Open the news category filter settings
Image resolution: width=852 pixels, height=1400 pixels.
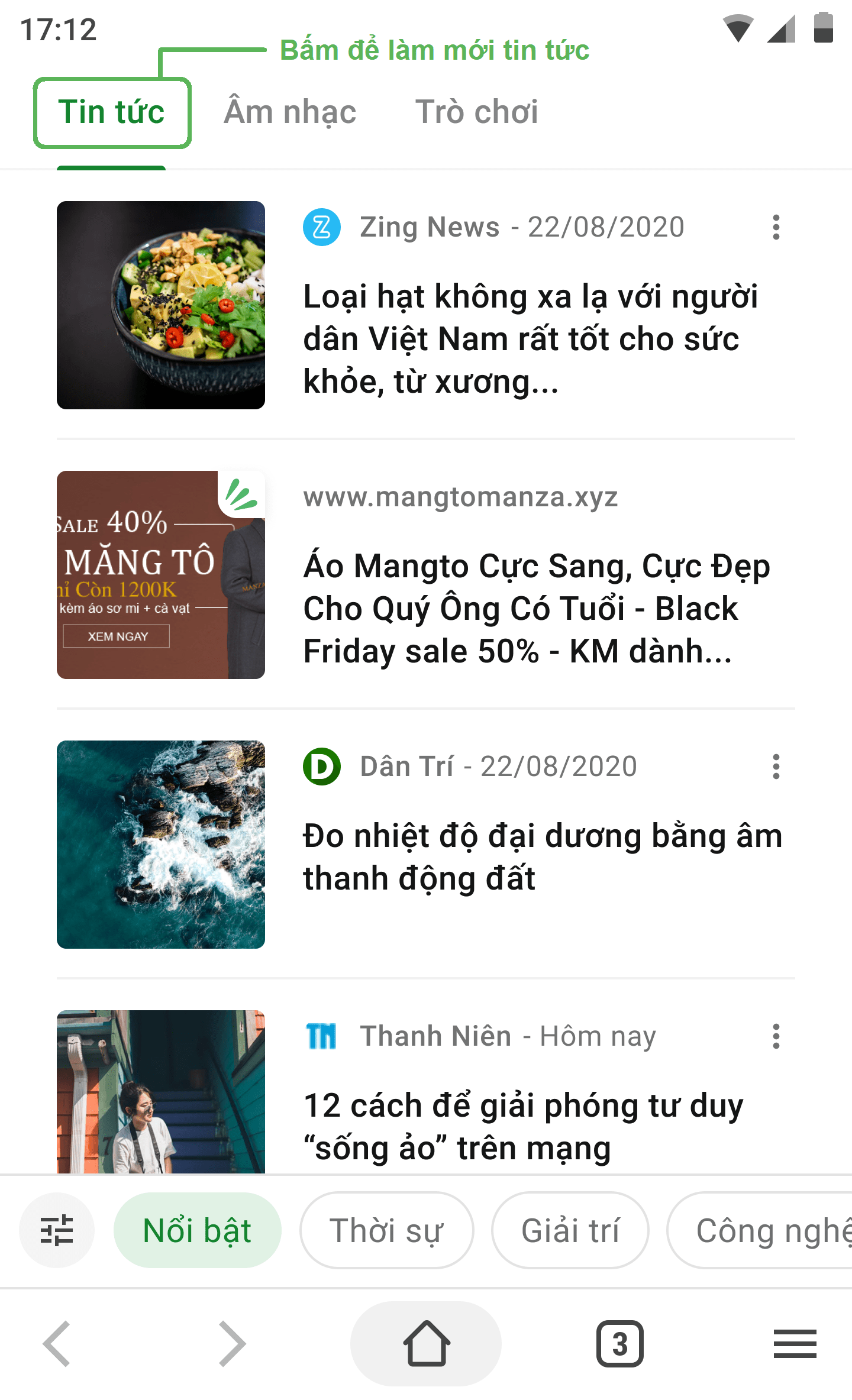[x=57, y=1230]
